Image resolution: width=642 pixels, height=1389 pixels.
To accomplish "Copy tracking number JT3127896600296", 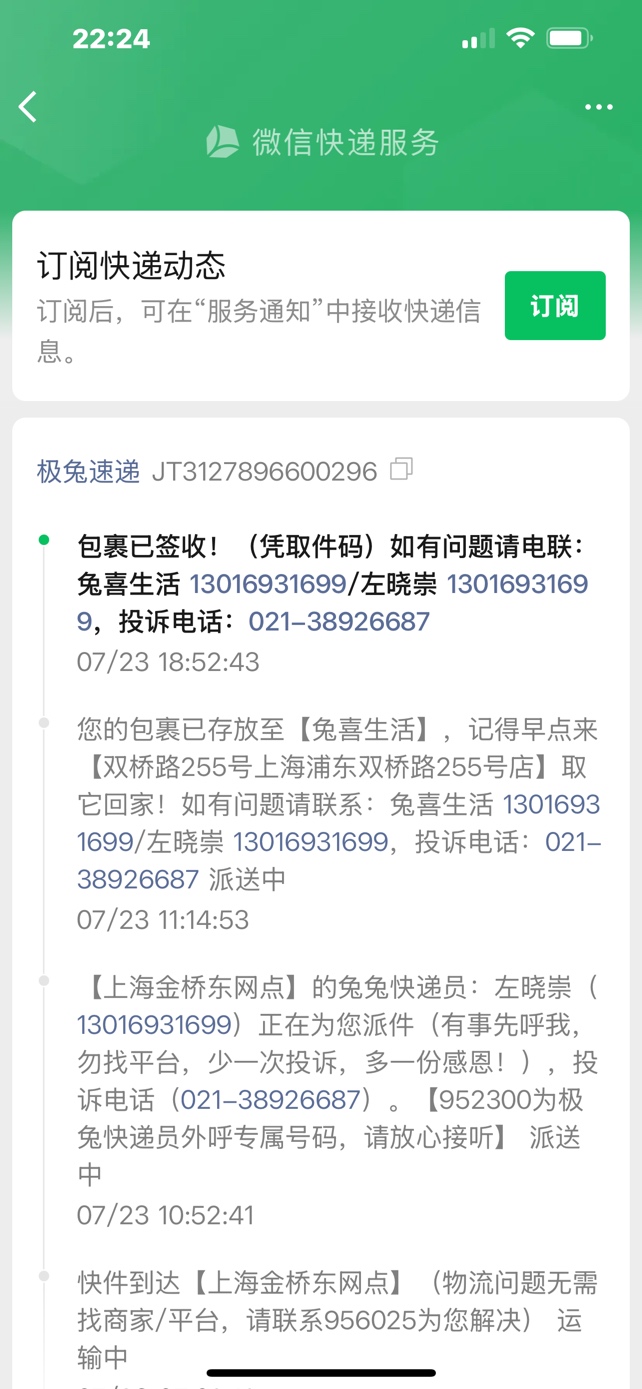I will (x=402, y=469).
